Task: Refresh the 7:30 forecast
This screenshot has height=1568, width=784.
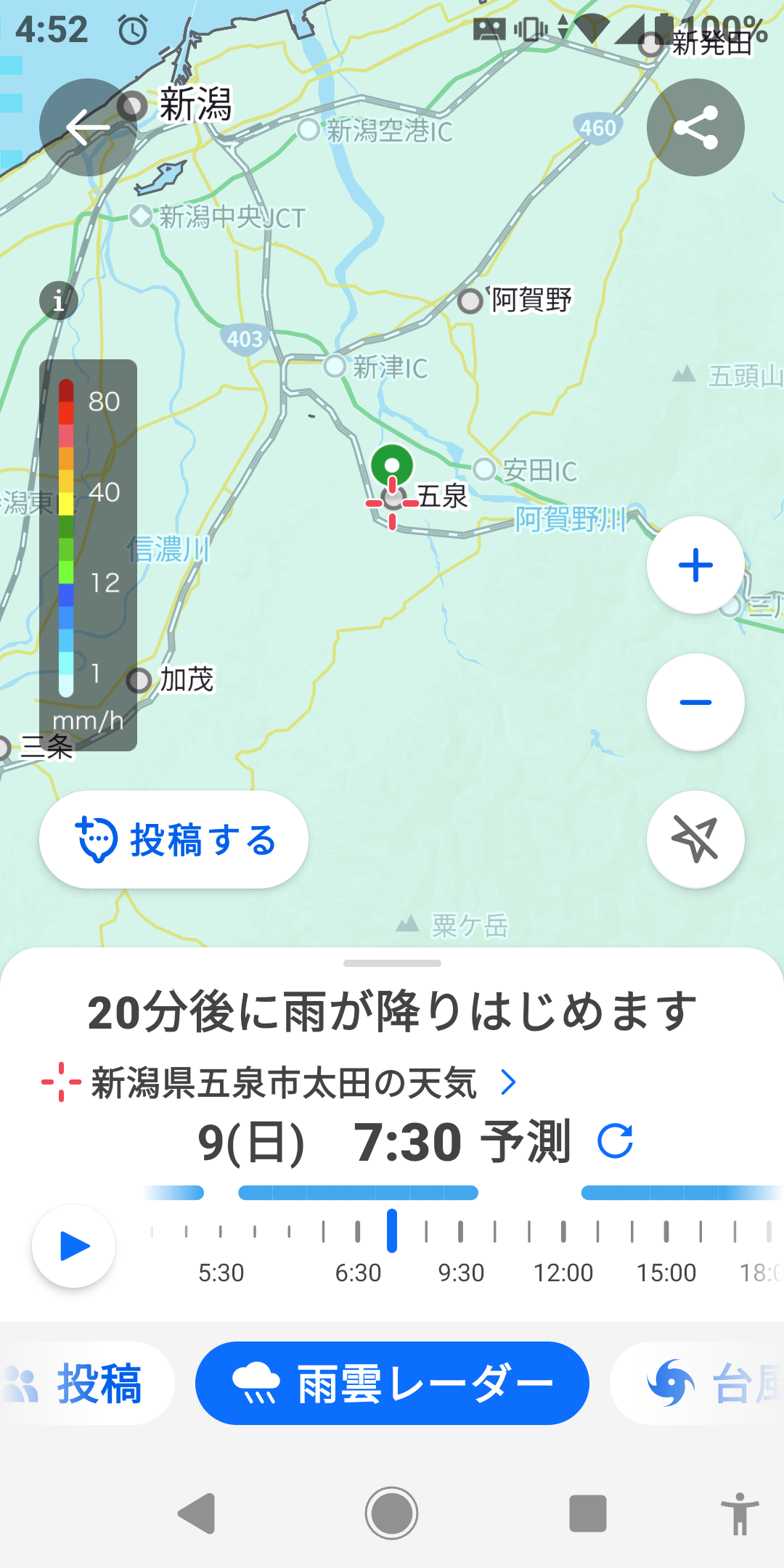Action: point(615,1141)
